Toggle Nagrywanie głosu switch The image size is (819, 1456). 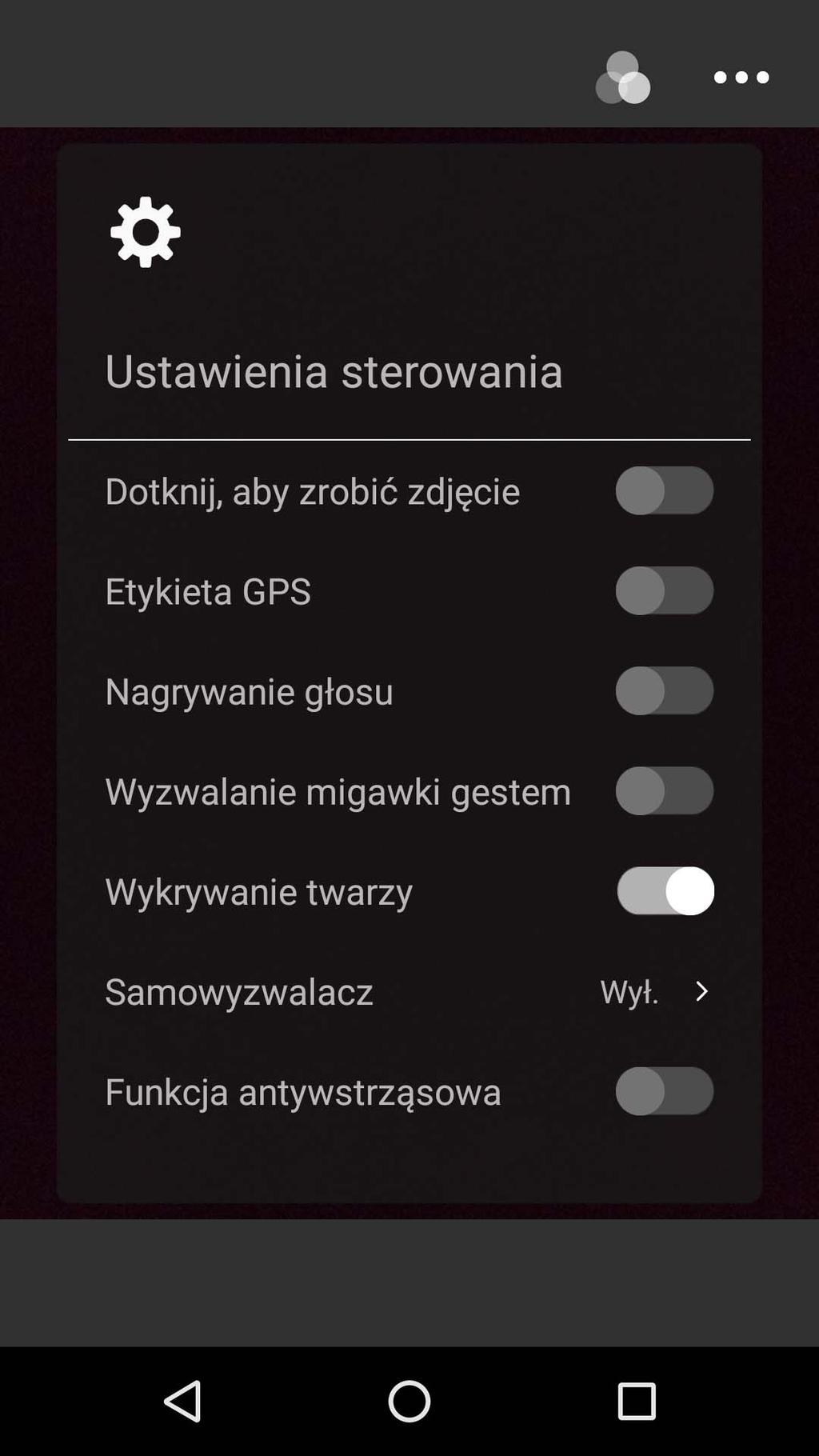pyautogui.click(x=665, y=690)
